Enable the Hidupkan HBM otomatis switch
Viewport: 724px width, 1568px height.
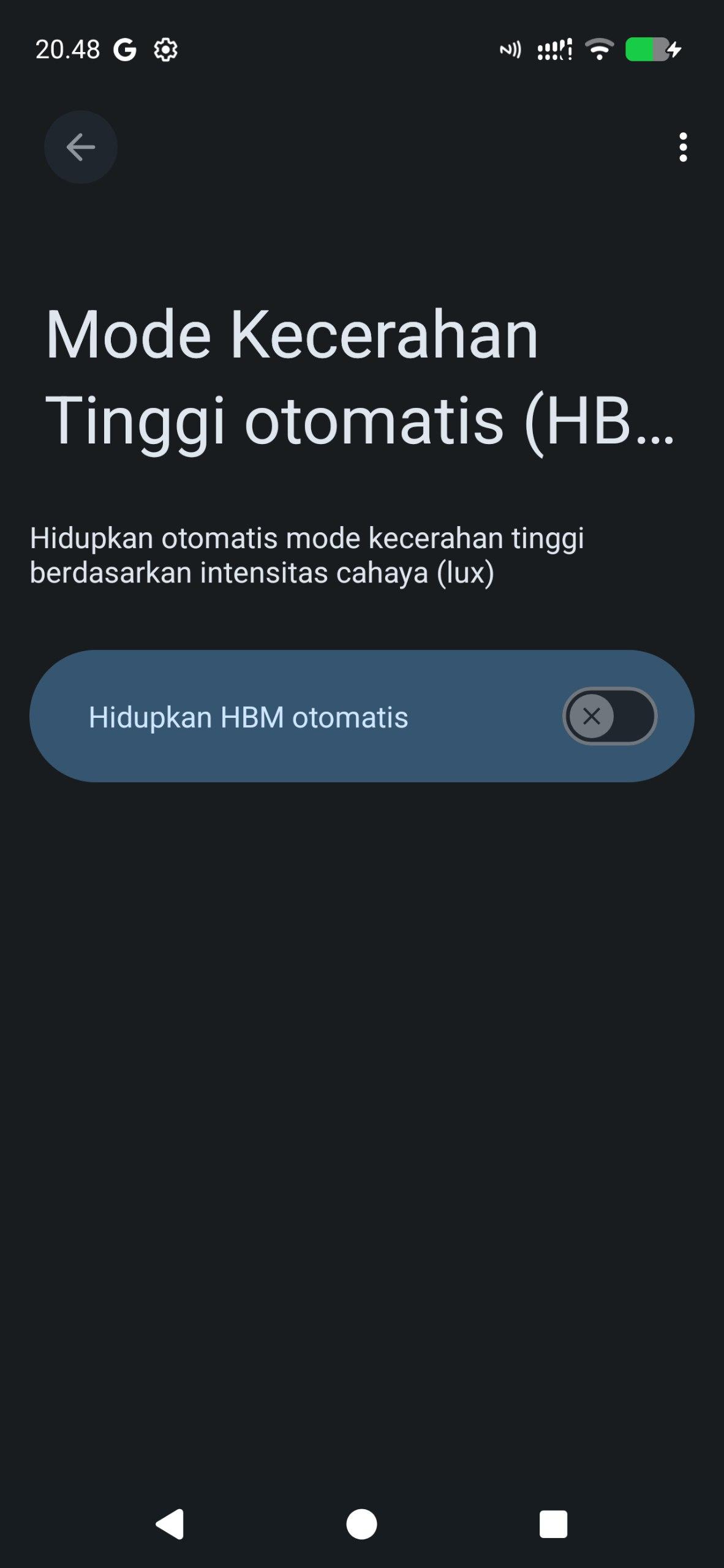(609, 716)
